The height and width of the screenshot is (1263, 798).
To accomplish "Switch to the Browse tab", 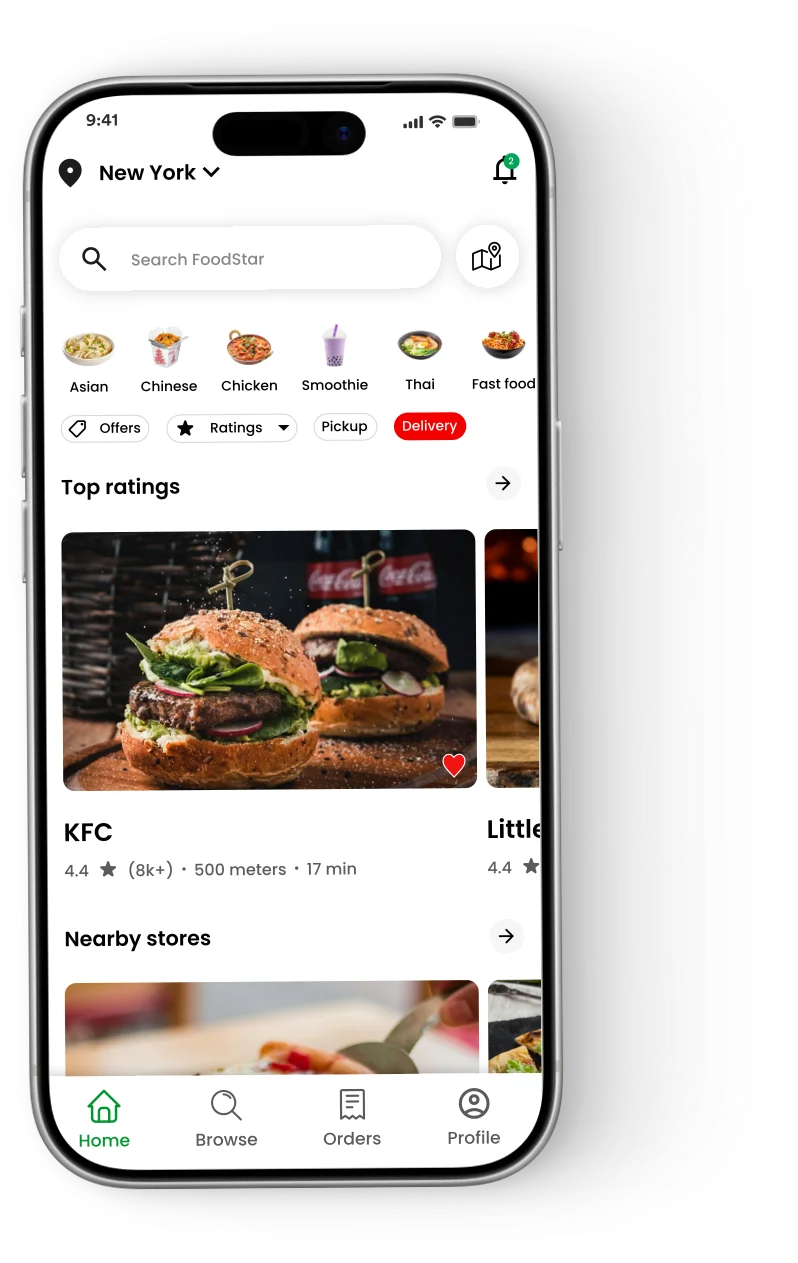I will (x=226, y=1119).
